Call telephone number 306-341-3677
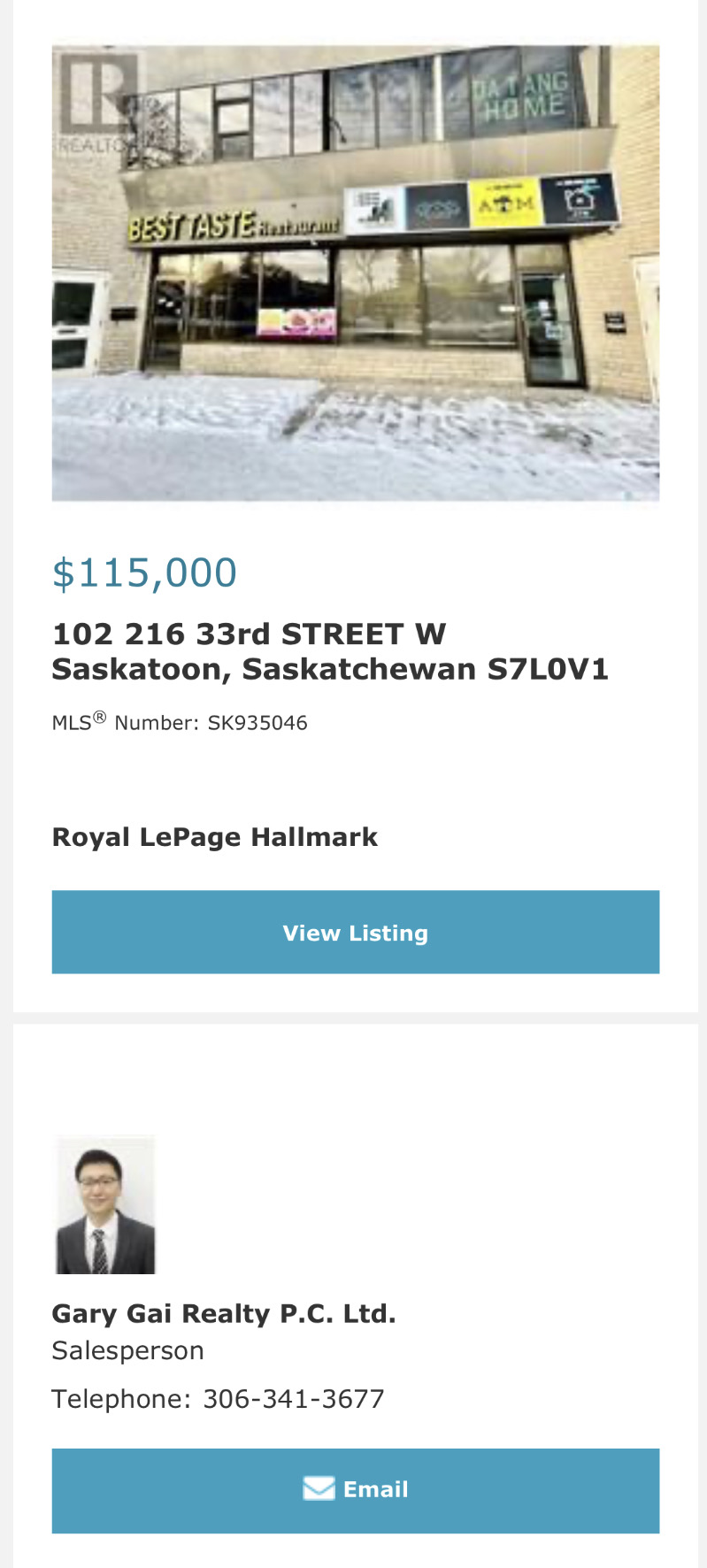The image size is (707, 1568). point(294,1398)
